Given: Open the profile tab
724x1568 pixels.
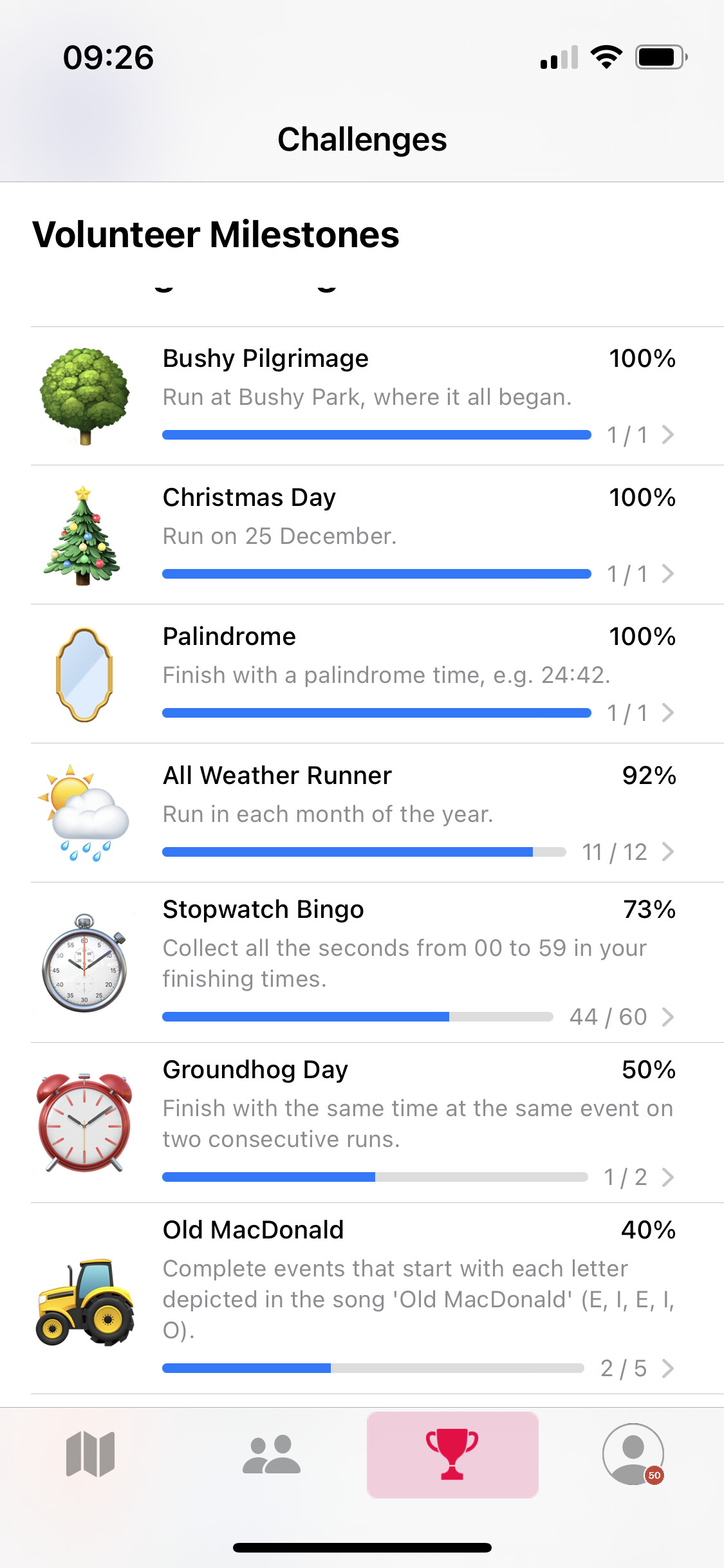Looking at the screenshot, I should coord(633,1455).
